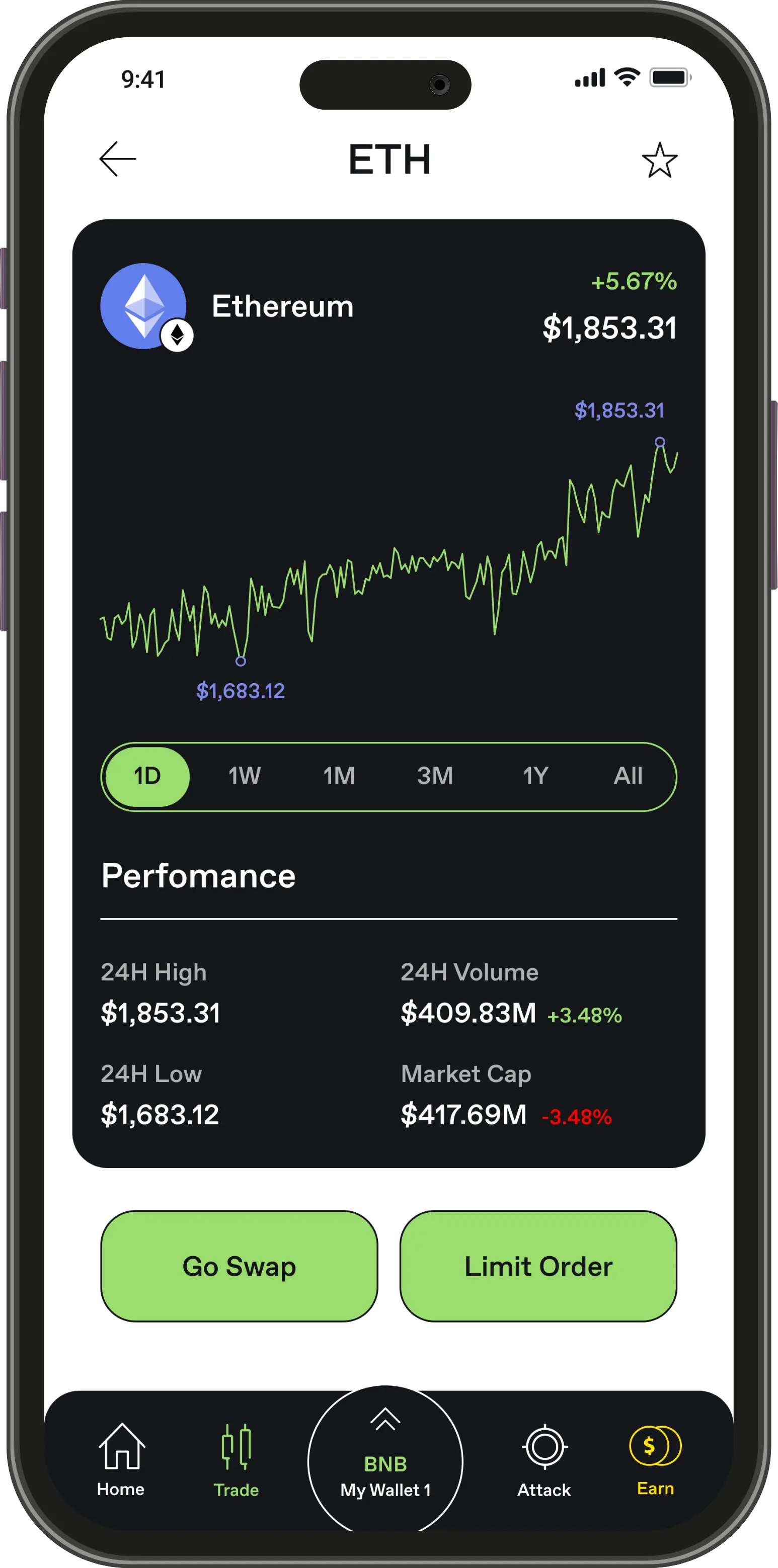This screenshot has width=778, height=1568.
Task: Expand the BNB My Wallet 1 button
Action: 385,1461
